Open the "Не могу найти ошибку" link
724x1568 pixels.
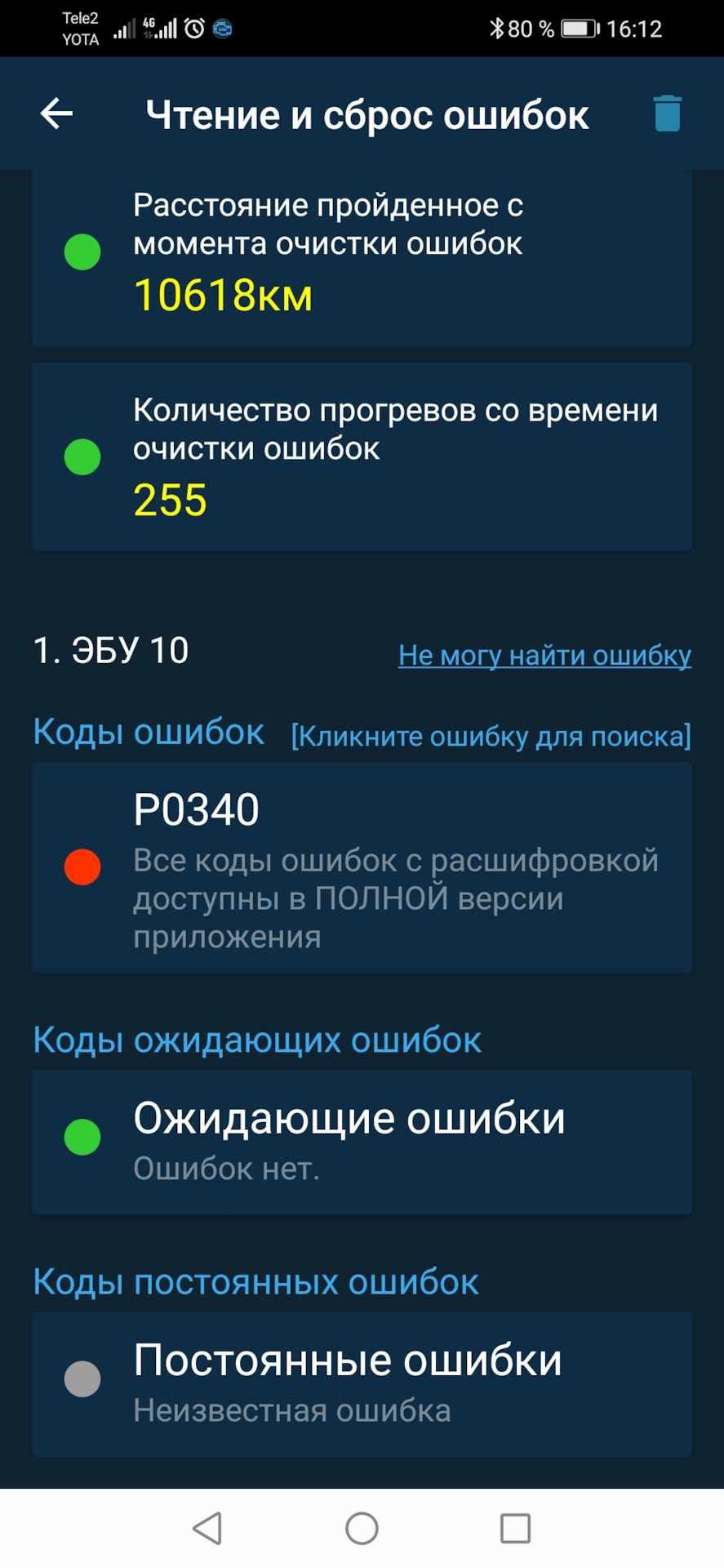(544, 655)
